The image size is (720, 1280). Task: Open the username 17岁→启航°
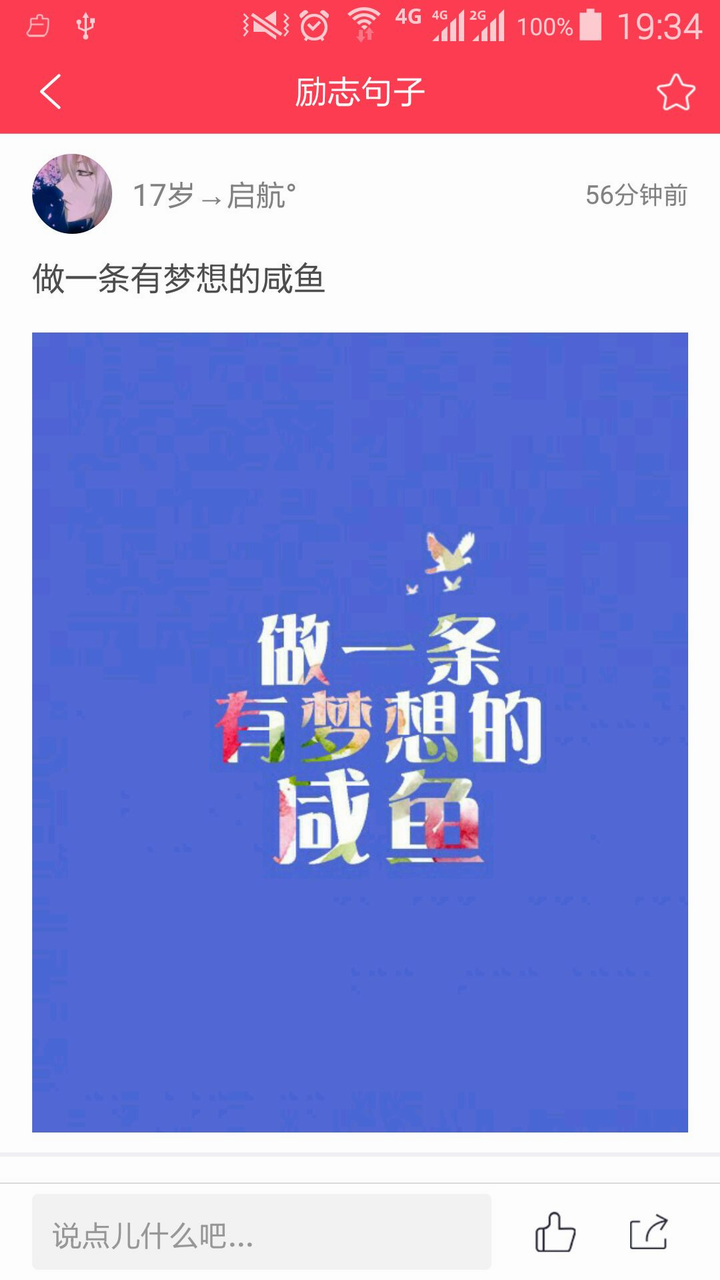click(214, 195)
